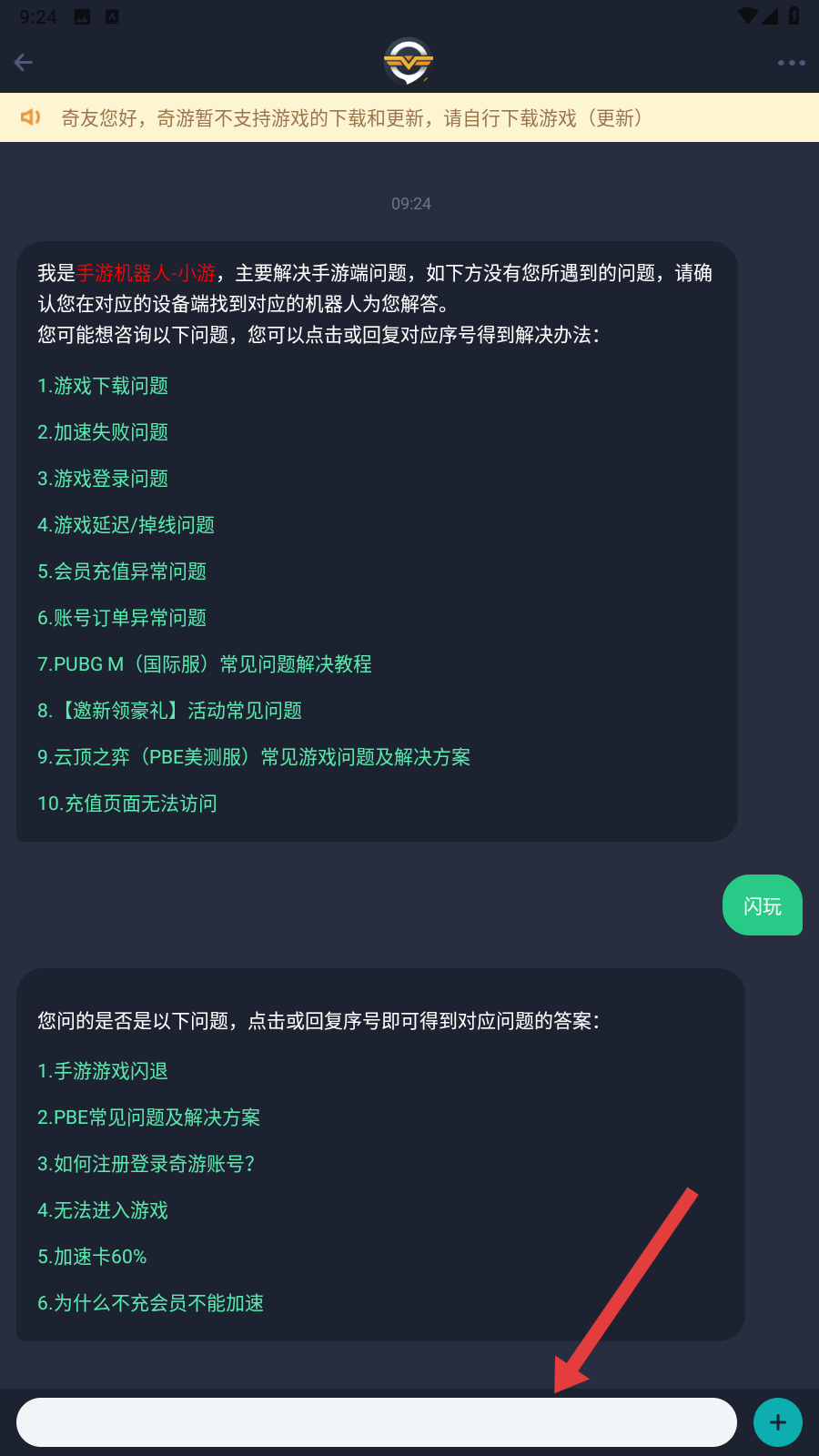Select 1.游戏下载问题 link
The image size is (819, 1456).
coord(103,386)
